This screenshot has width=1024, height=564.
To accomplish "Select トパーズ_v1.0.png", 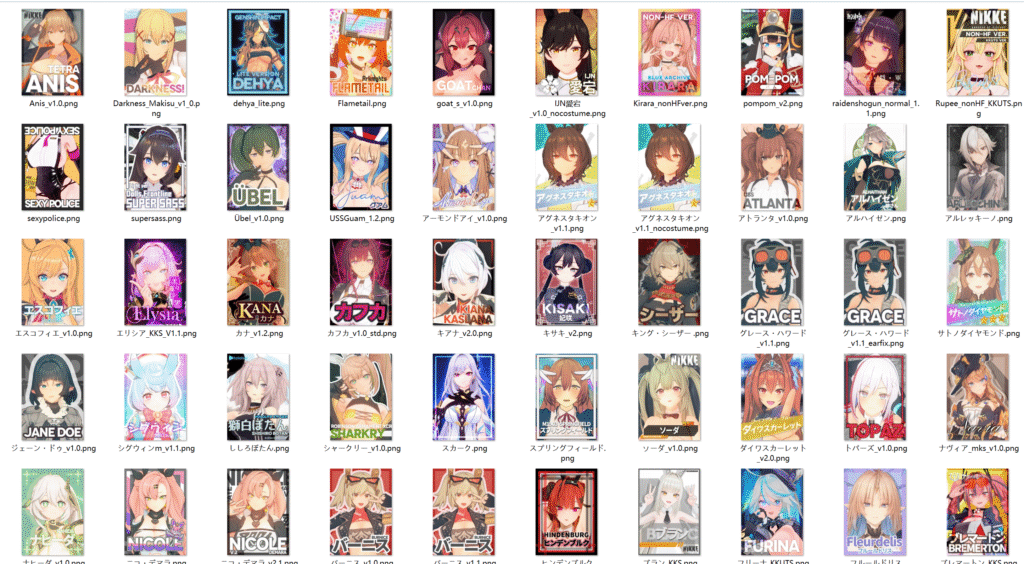I will click(875, 396).
